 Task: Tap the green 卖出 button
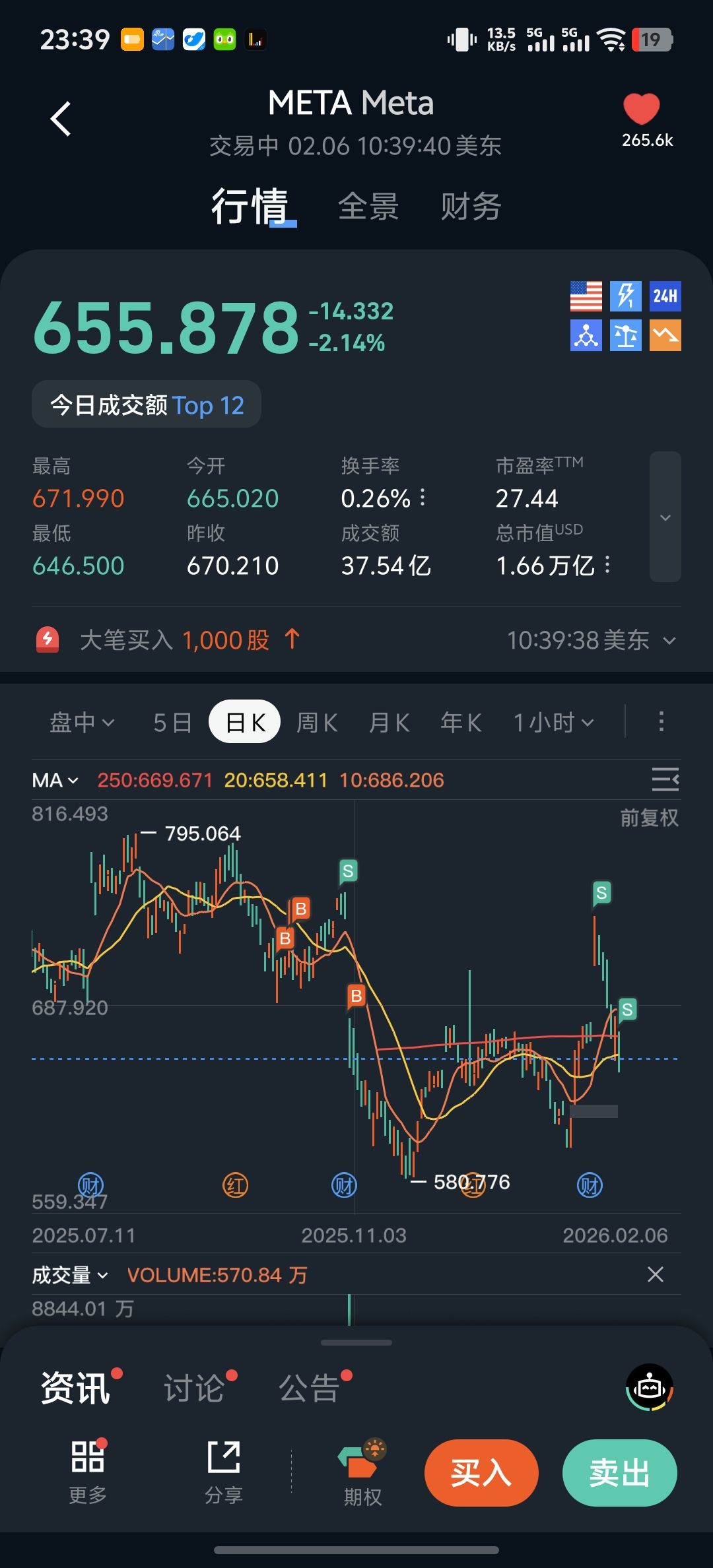[619, 1473]
